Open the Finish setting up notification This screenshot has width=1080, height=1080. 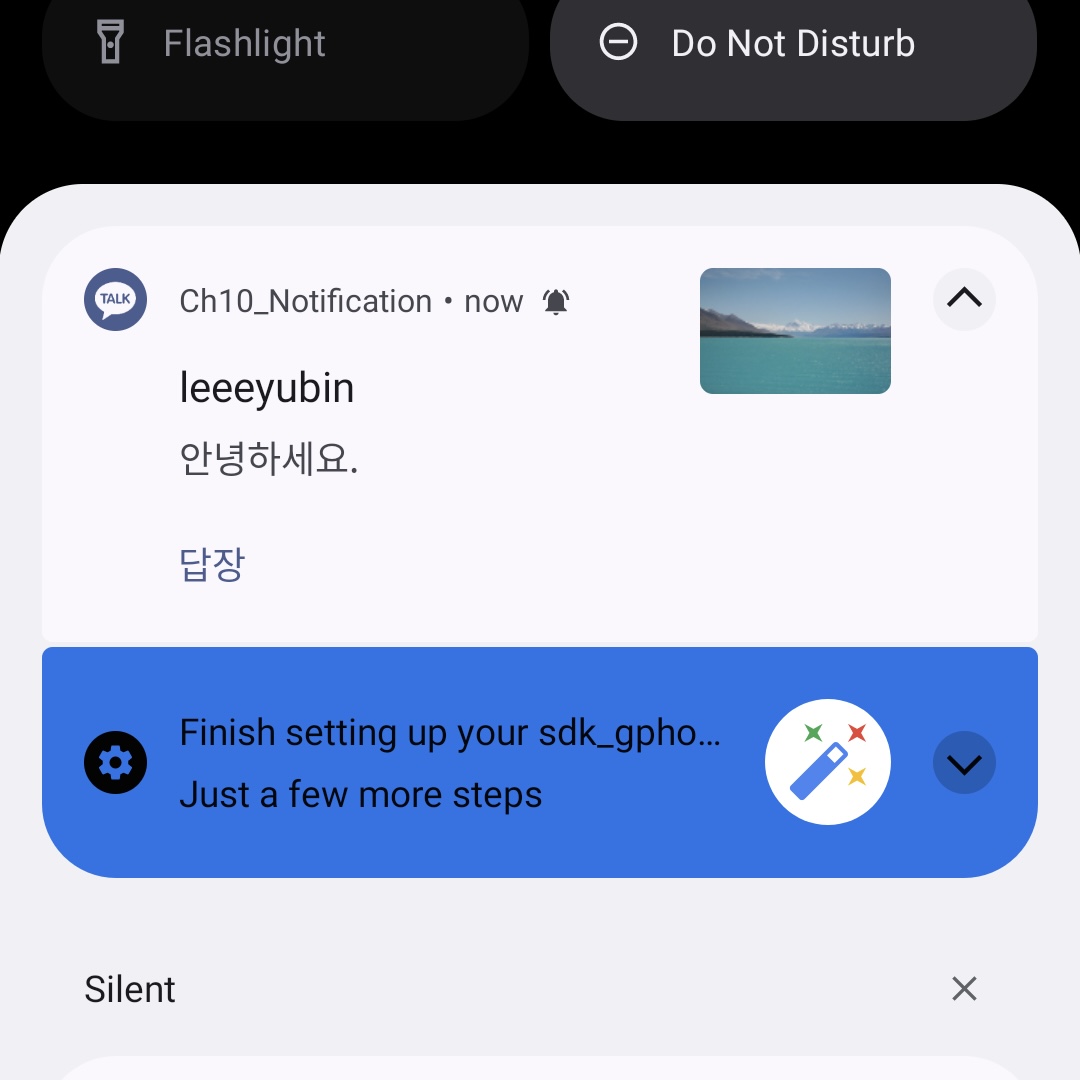450,763
